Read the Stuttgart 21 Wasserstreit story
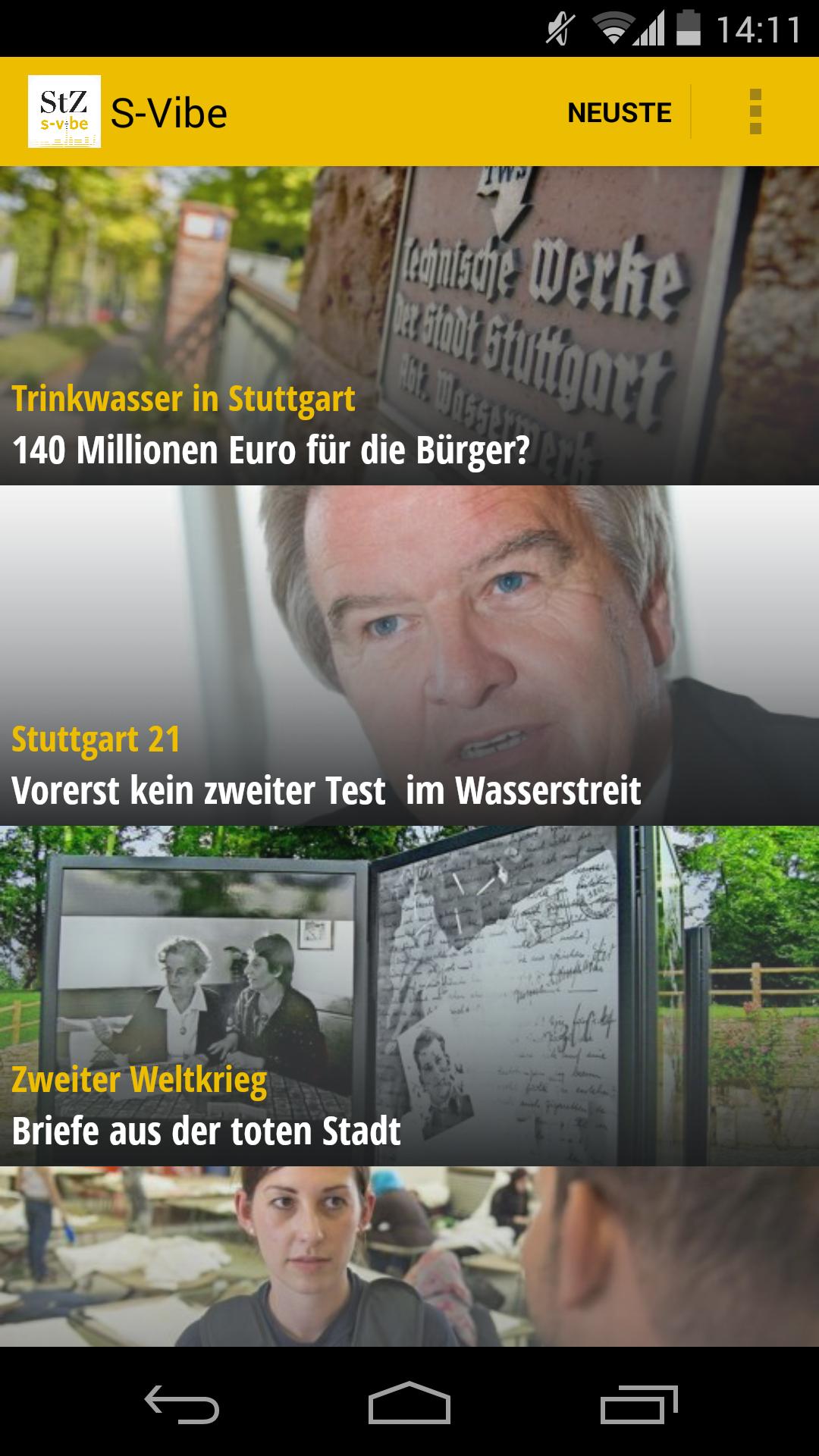 point(409,656)
